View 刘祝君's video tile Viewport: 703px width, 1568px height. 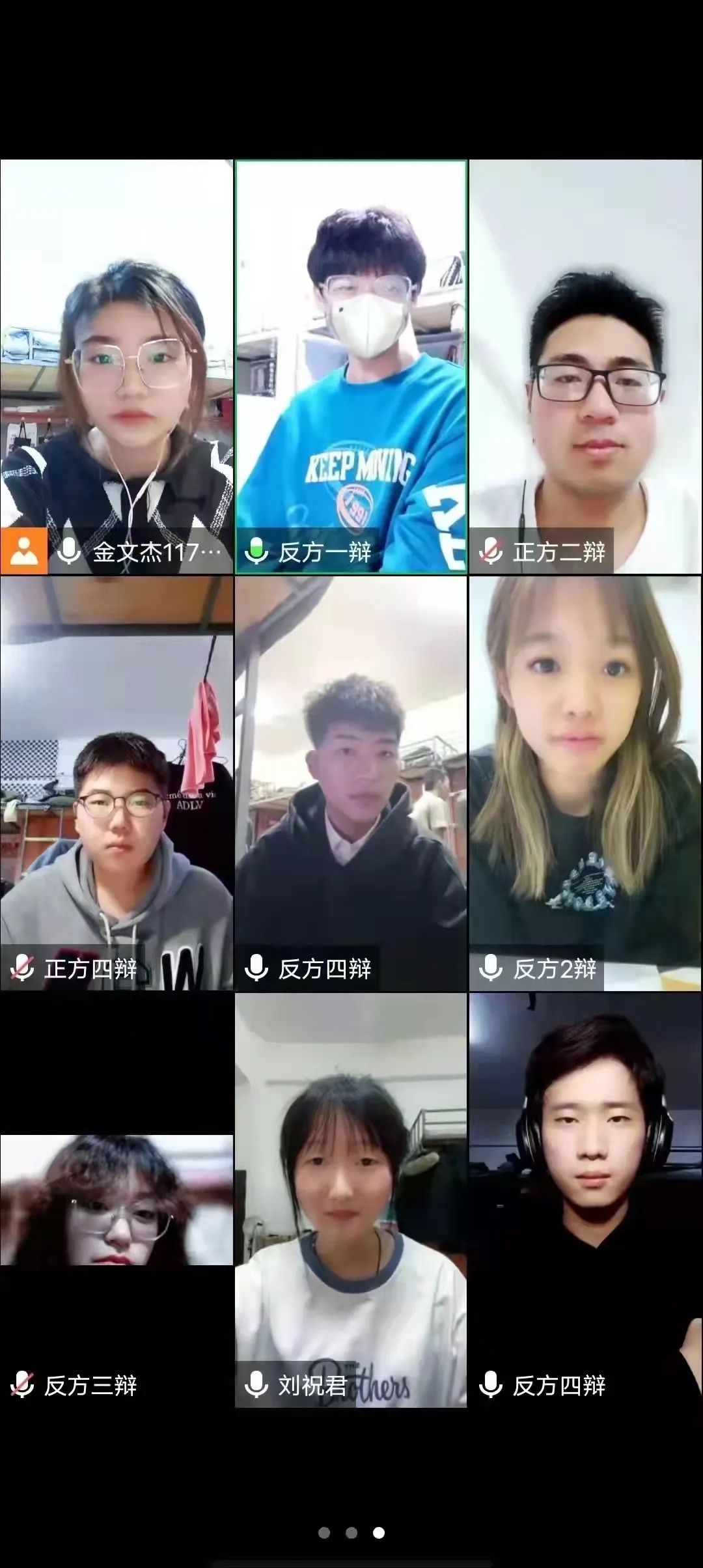point(351,1200)
